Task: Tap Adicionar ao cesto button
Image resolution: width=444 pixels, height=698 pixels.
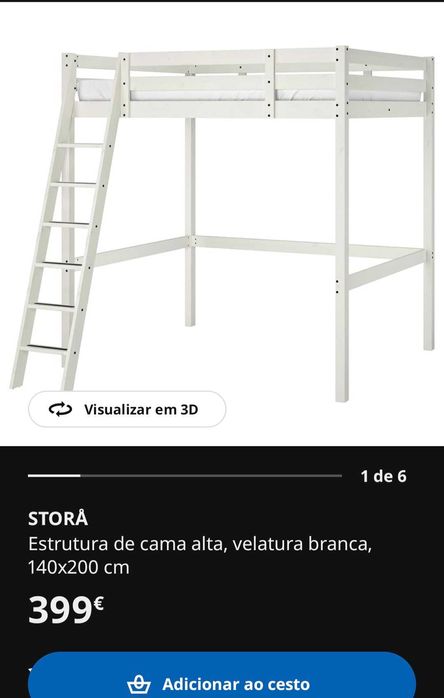Action: (x=222, y=675)
